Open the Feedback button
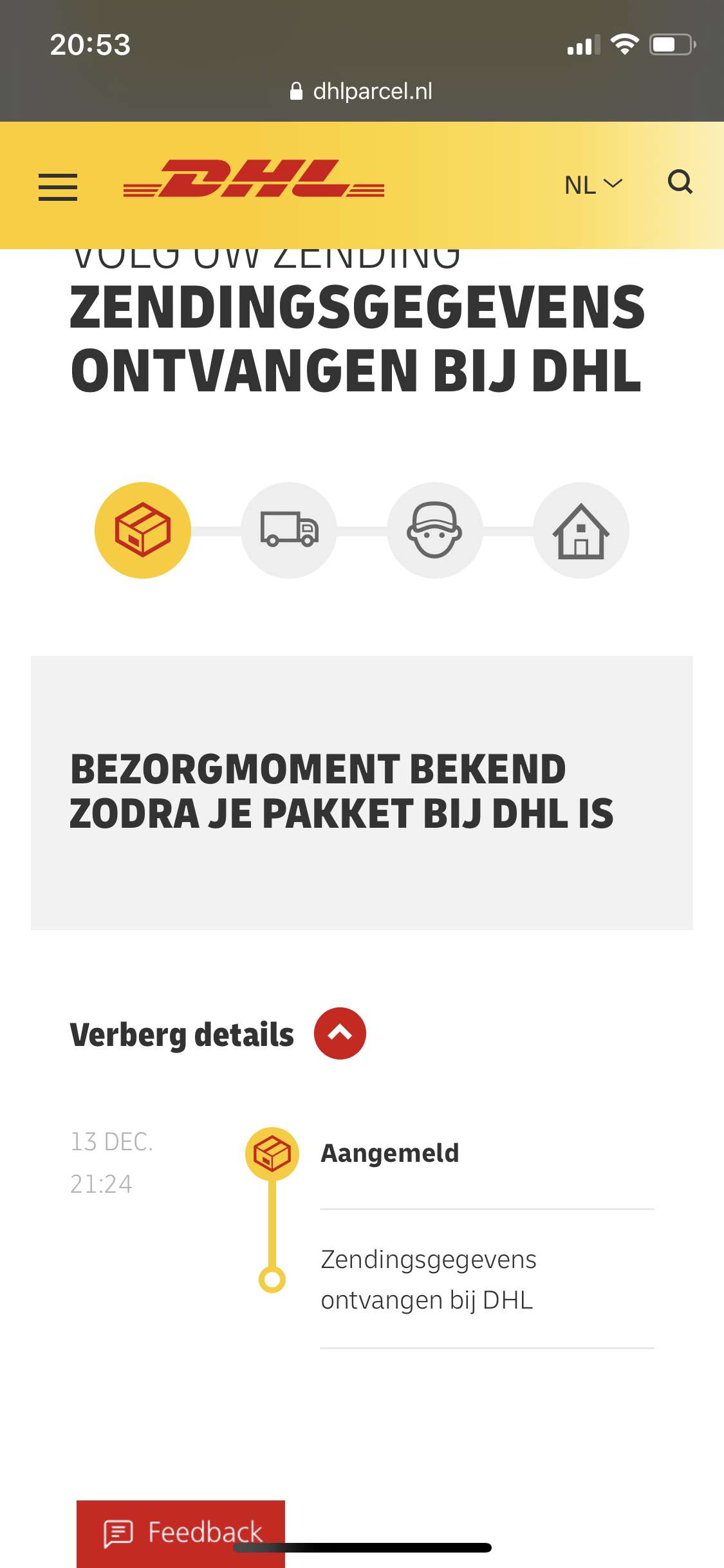The width and height of the screenshot is (724, 1568). click(x=181, y=1533)
